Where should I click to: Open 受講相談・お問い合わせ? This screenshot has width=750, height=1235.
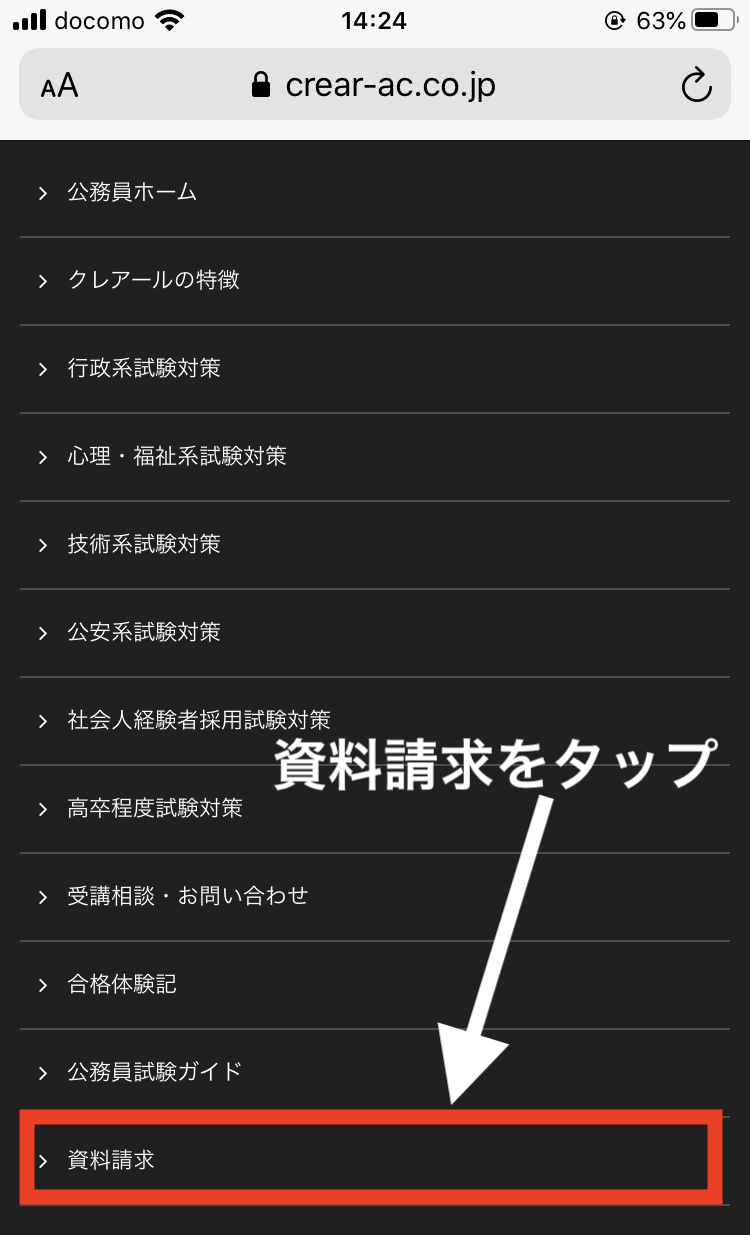[x=188, y=896]
